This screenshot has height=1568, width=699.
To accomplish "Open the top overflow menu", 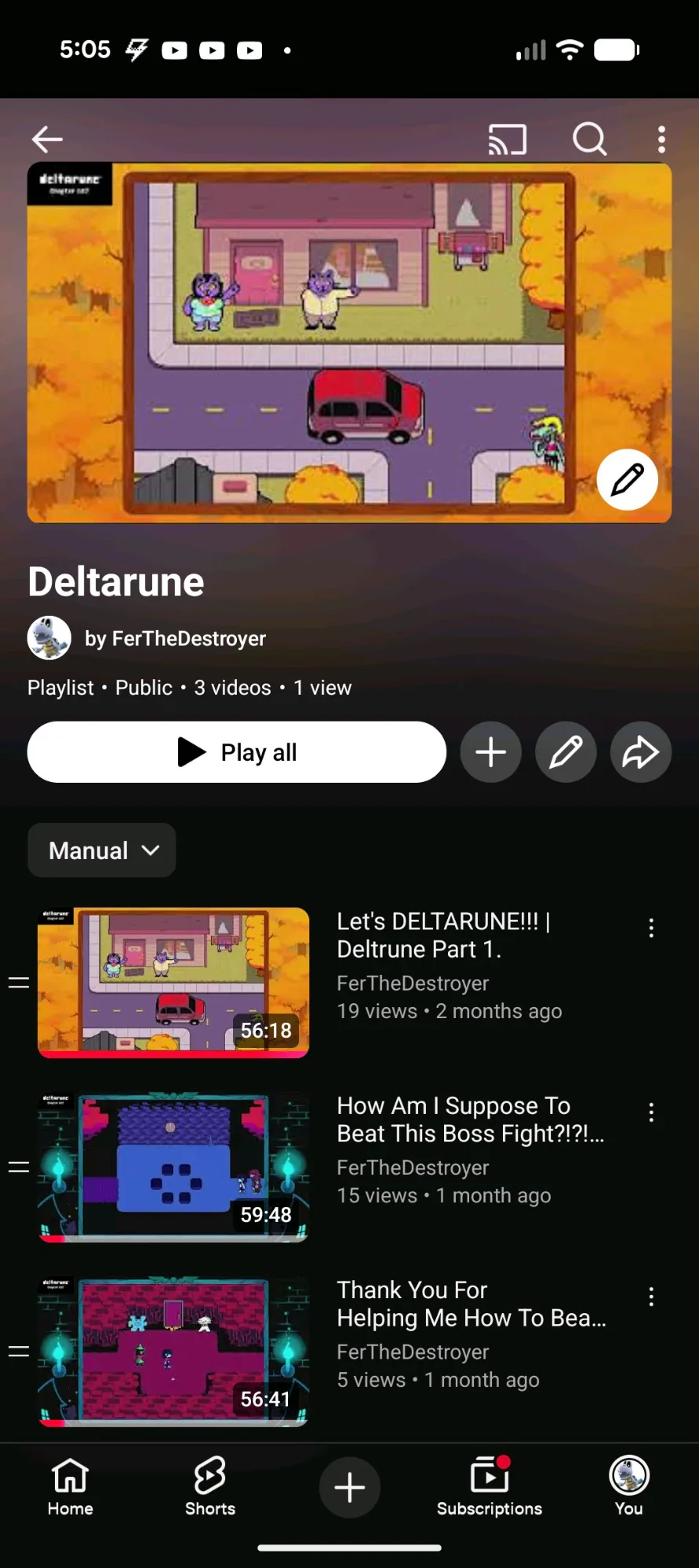I will pos(661,140).
